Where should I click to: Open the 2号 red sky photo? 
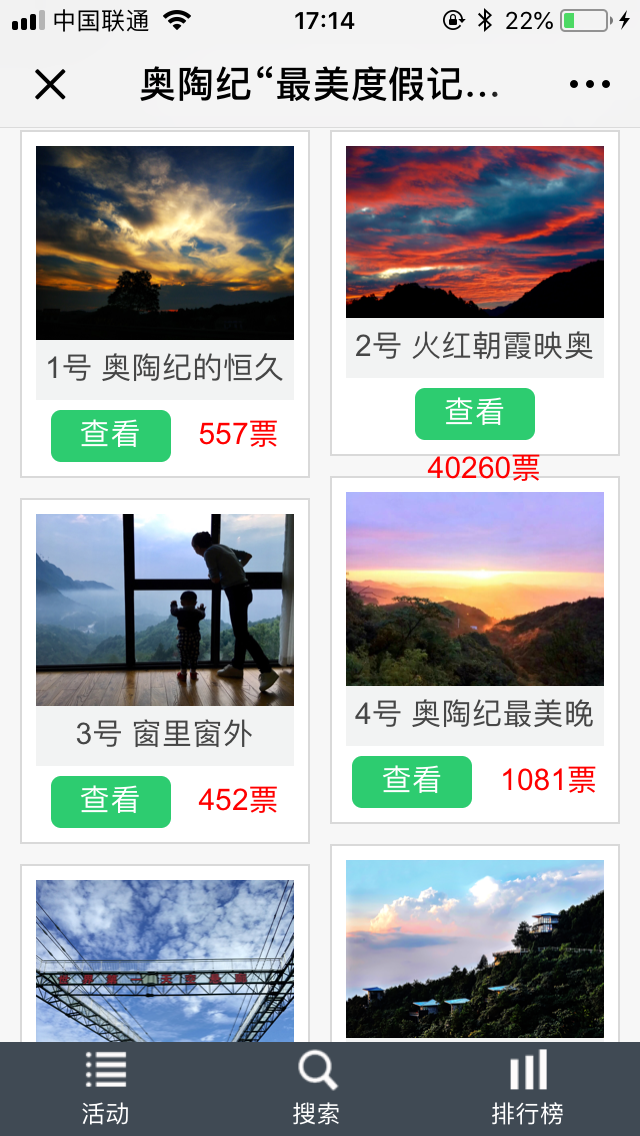click(x=475, y=232)
